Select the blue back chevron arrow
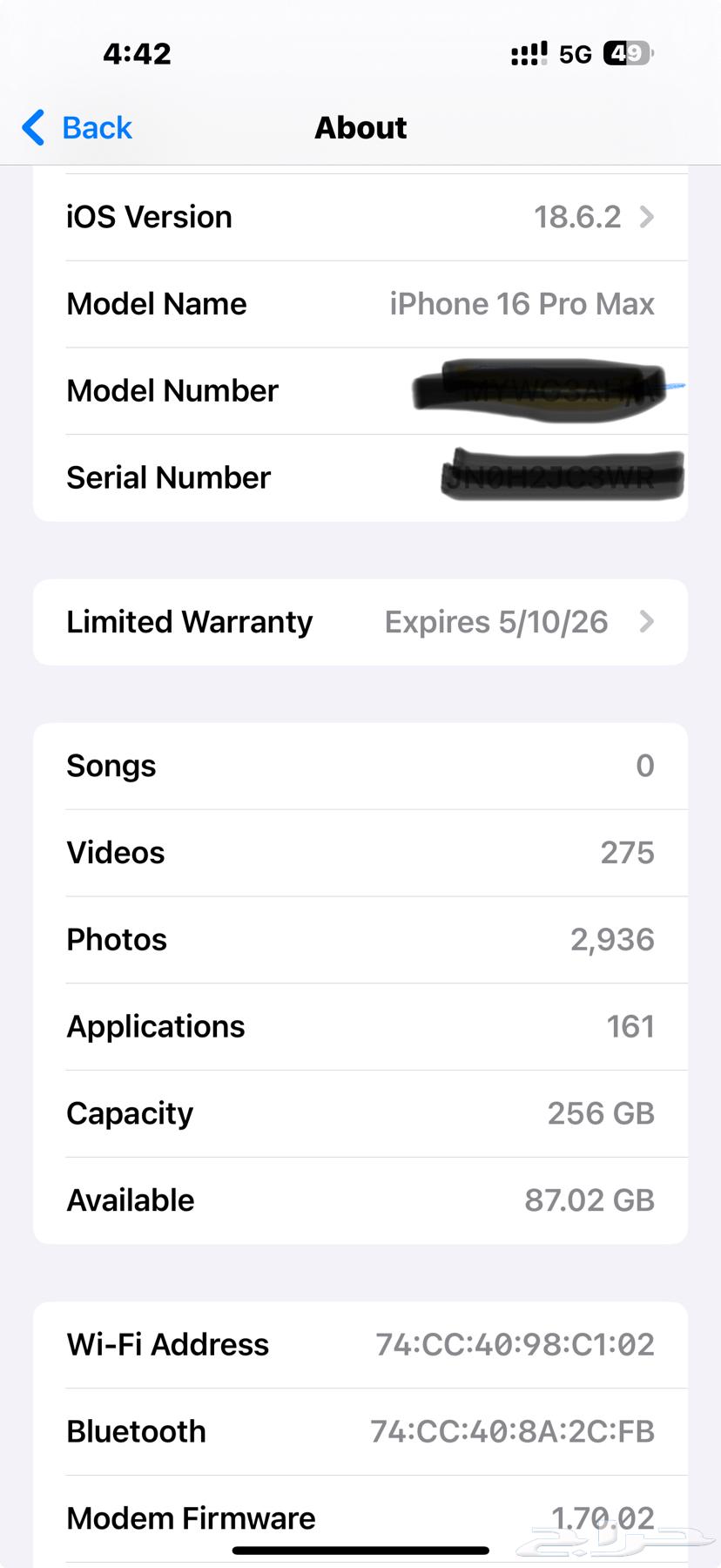 click(x=32, y=127)
